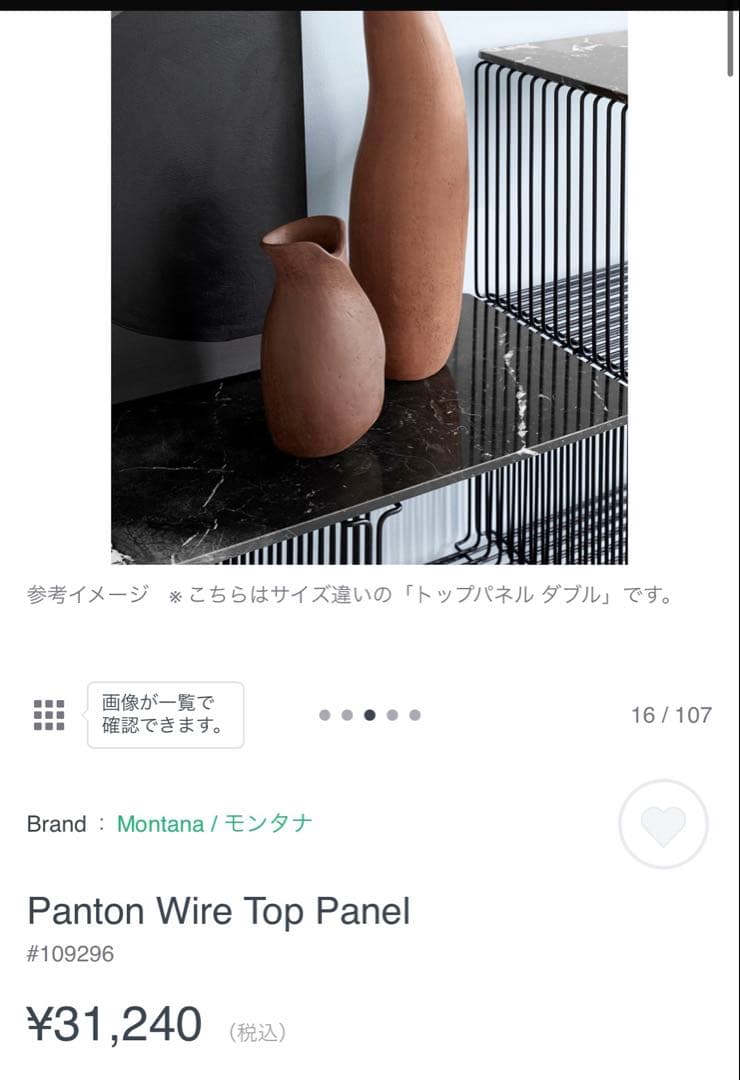Select the active image pagination dot
The image size is (740, 1080).
coord(370,715)
